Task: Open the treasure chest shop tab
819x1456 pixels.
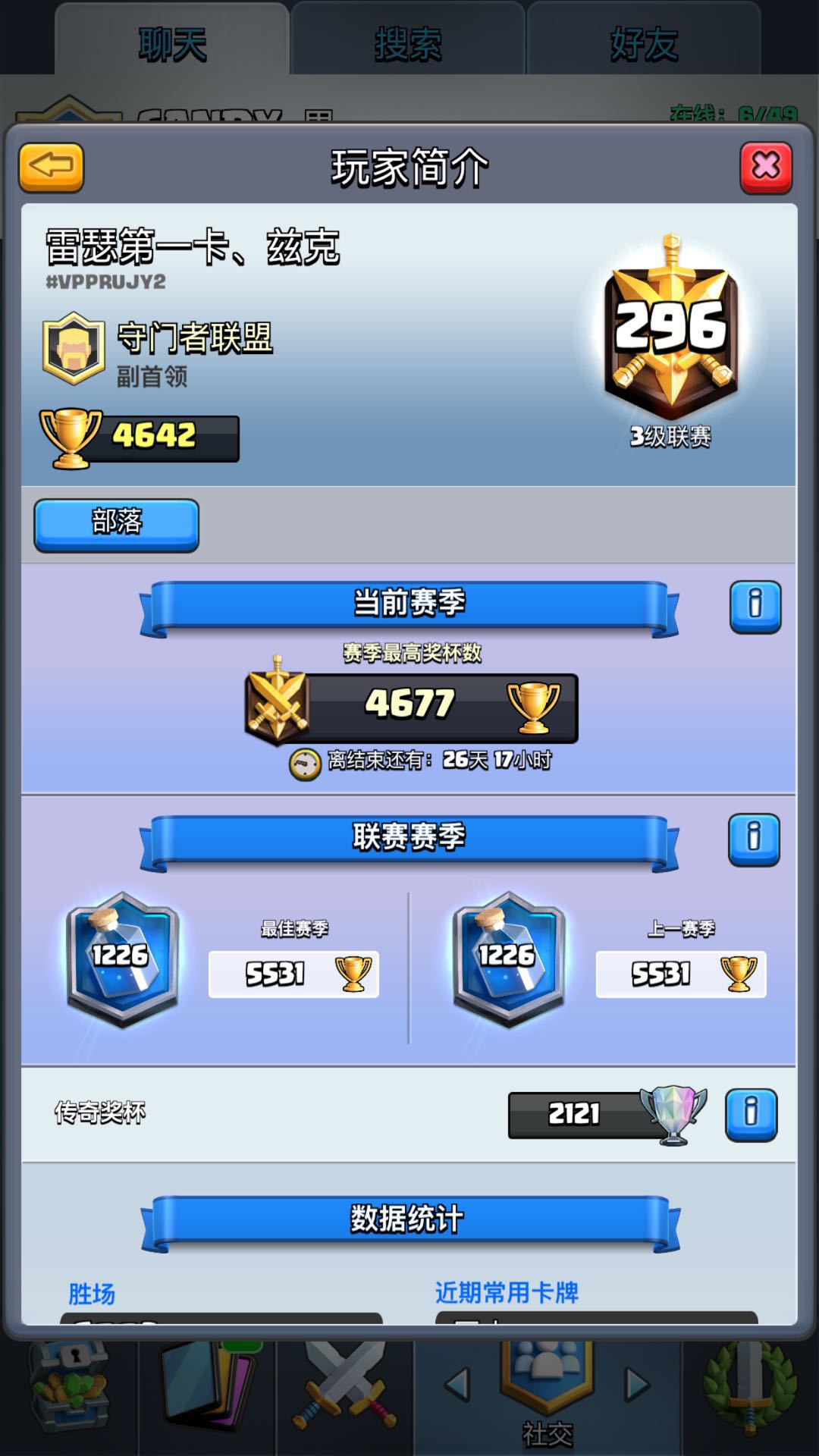Action: (70, 1389)
